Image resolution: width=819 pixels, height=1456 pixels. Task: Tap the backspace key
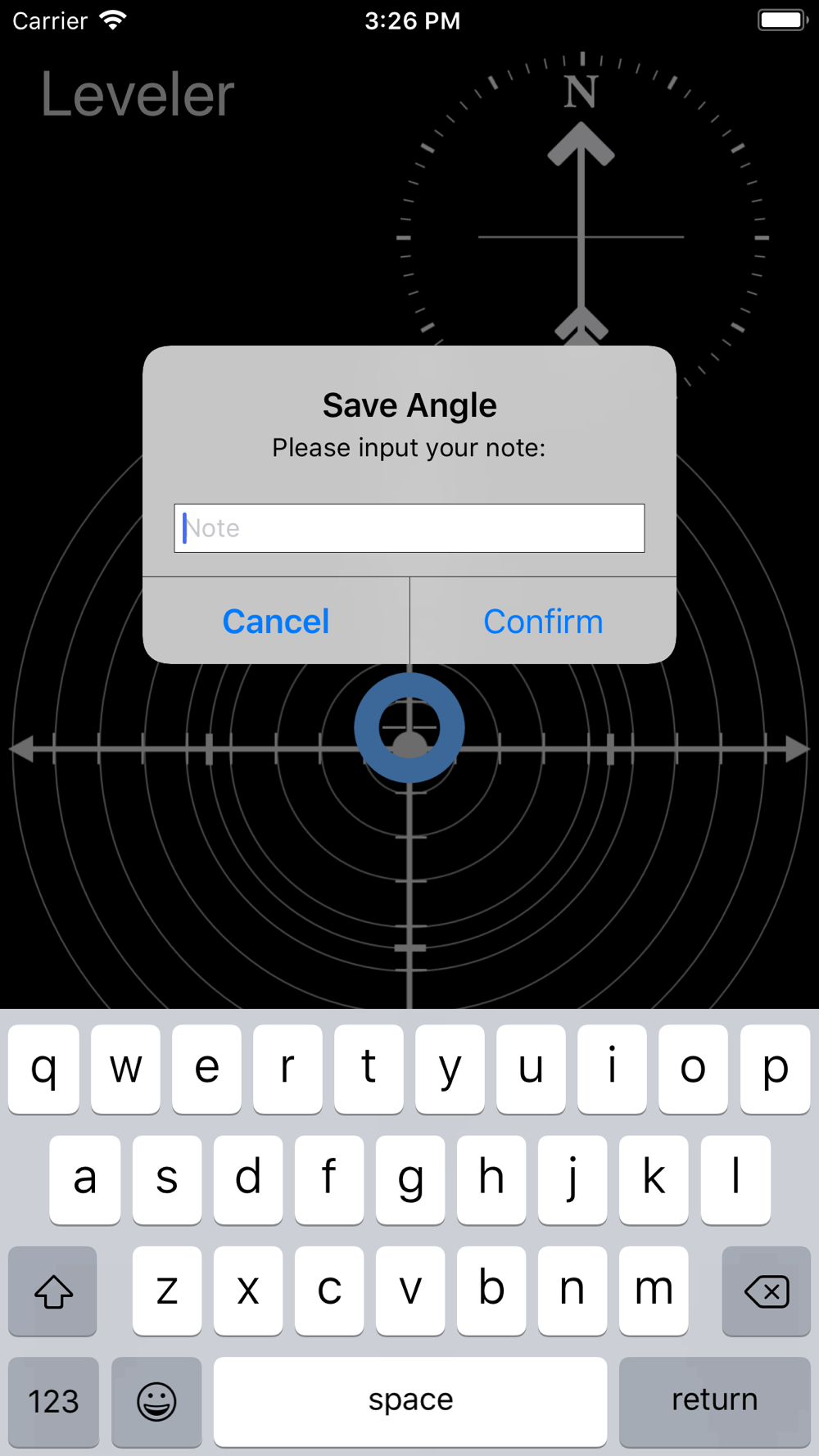766,1291
